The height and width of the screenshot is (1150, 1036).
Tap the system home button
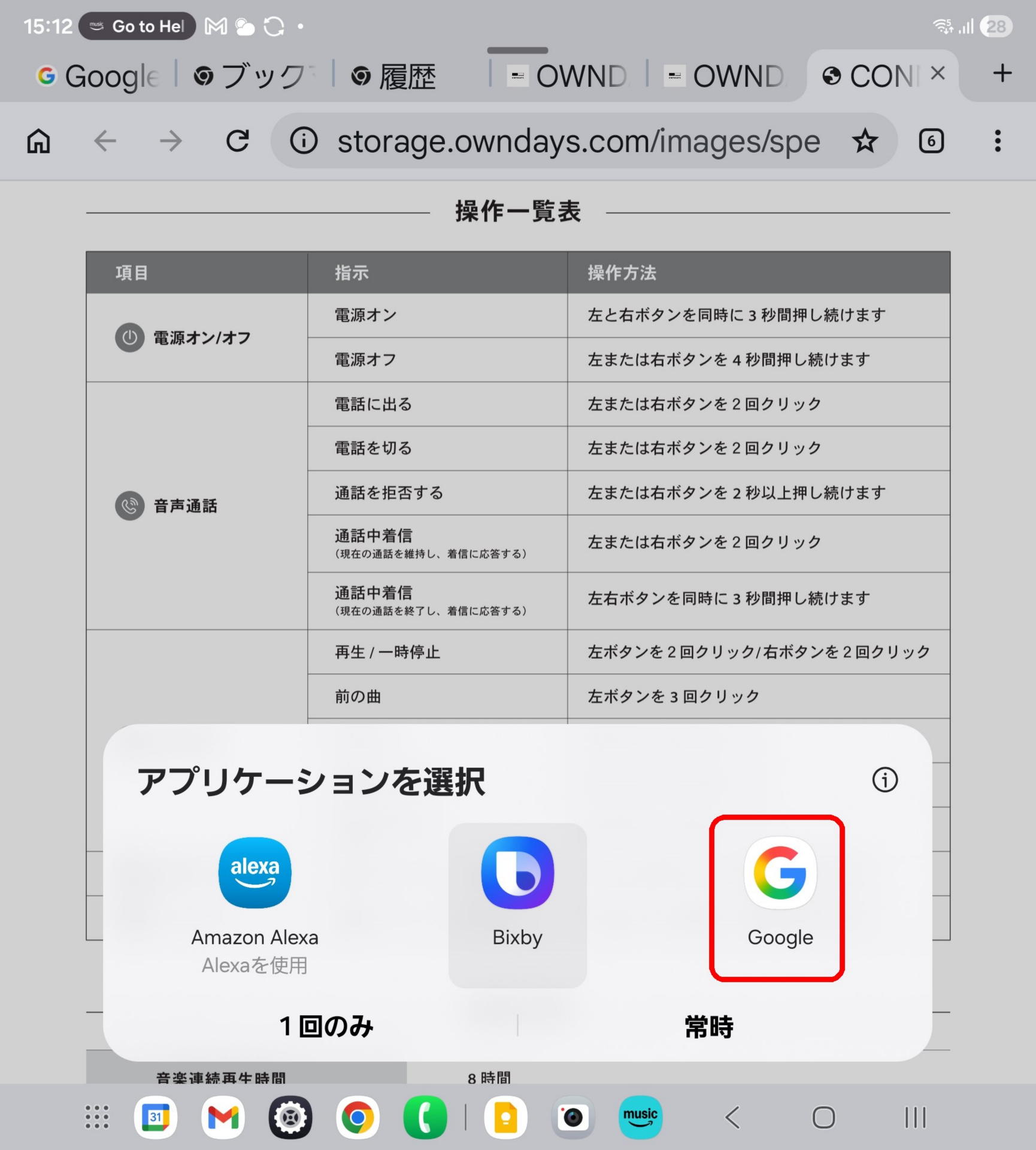tap(823, 1117)
